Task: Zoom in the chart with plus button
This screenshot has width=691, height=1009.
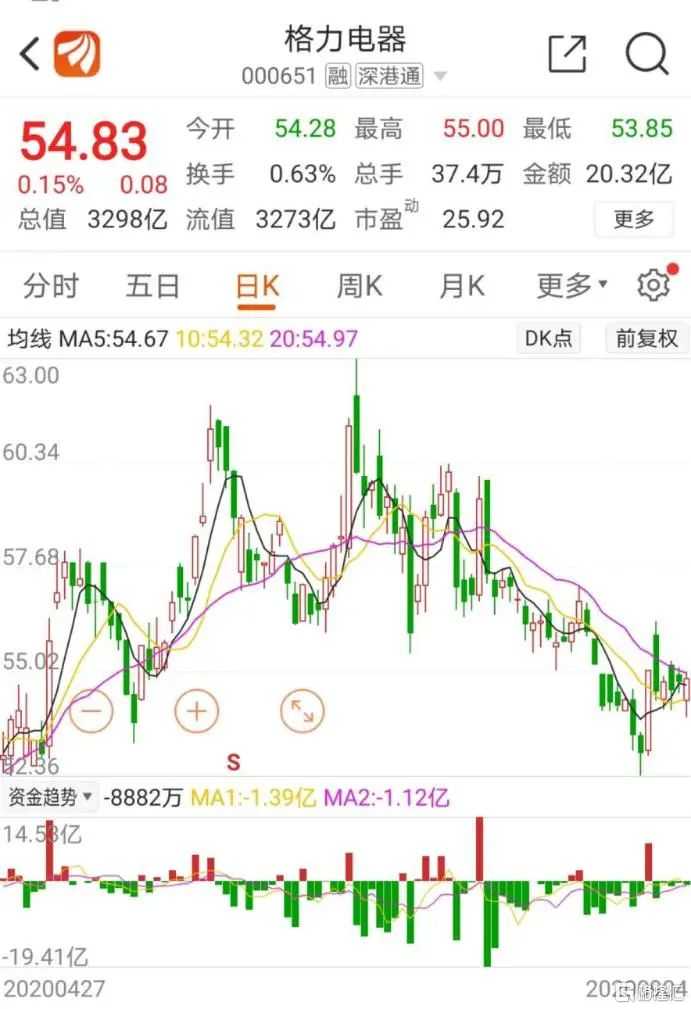Action: (196, 711)
